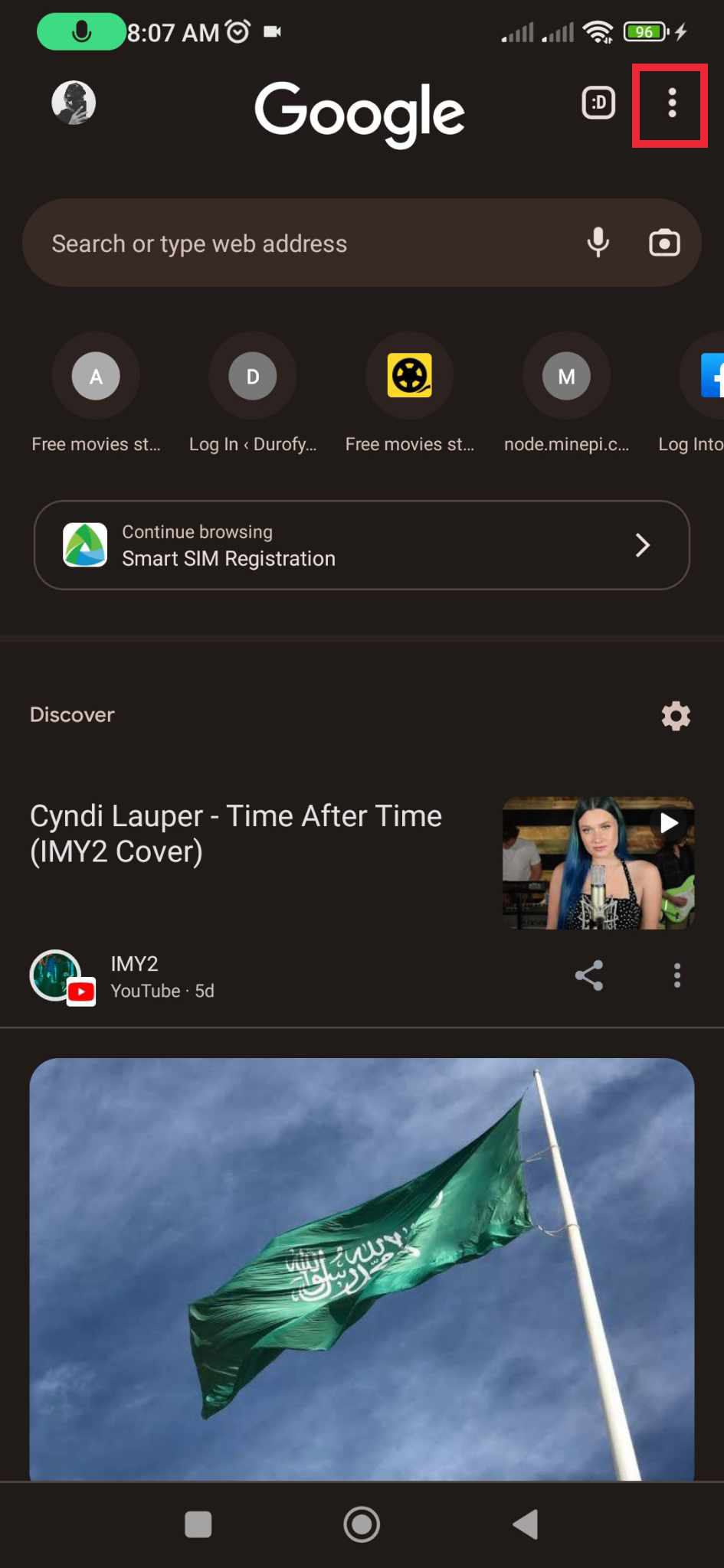
Task: Open the account profile avatar
Action: click(74, 103)
